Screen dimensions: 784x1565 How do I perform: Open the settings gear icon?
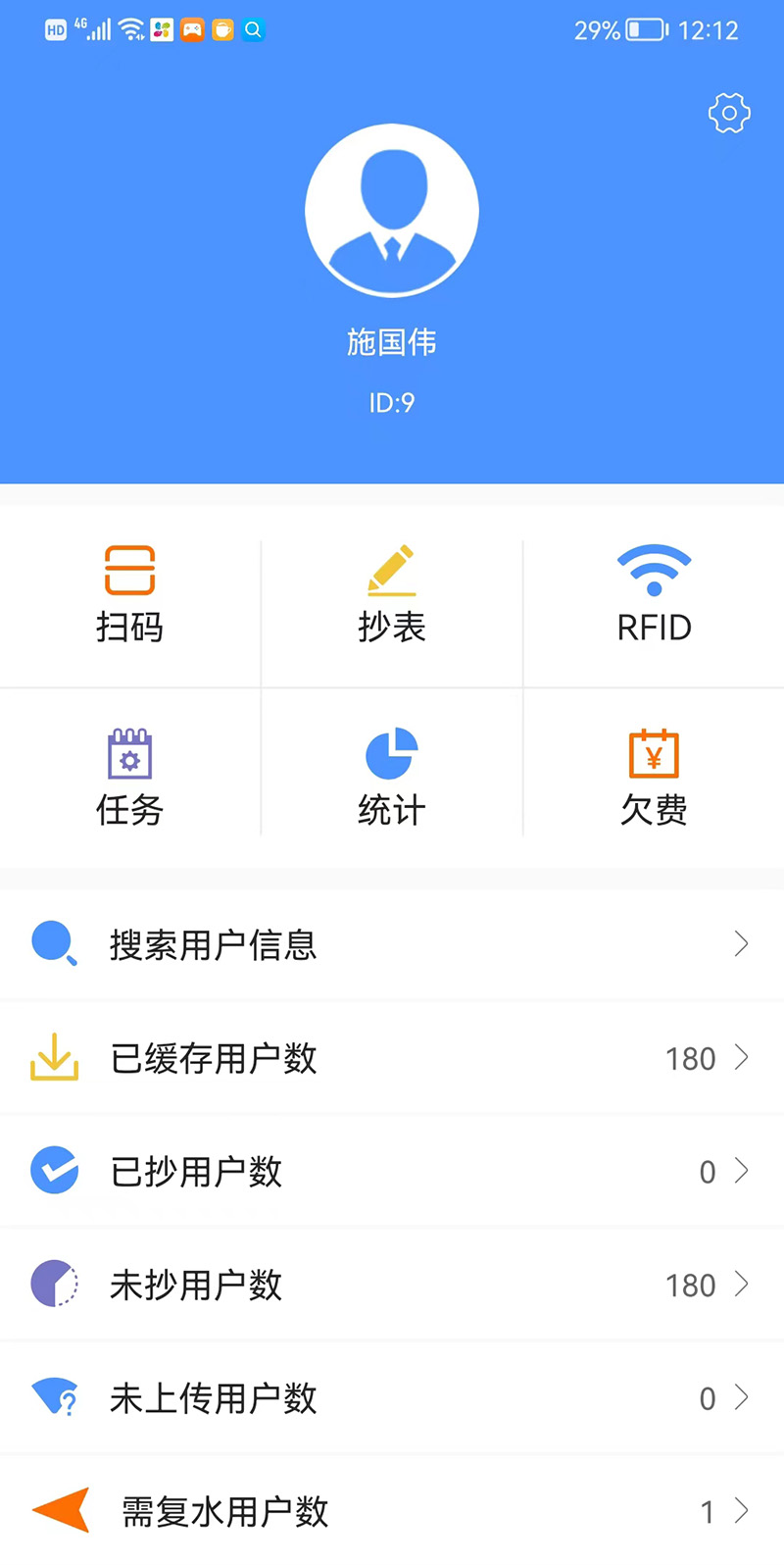coord(729,114)
